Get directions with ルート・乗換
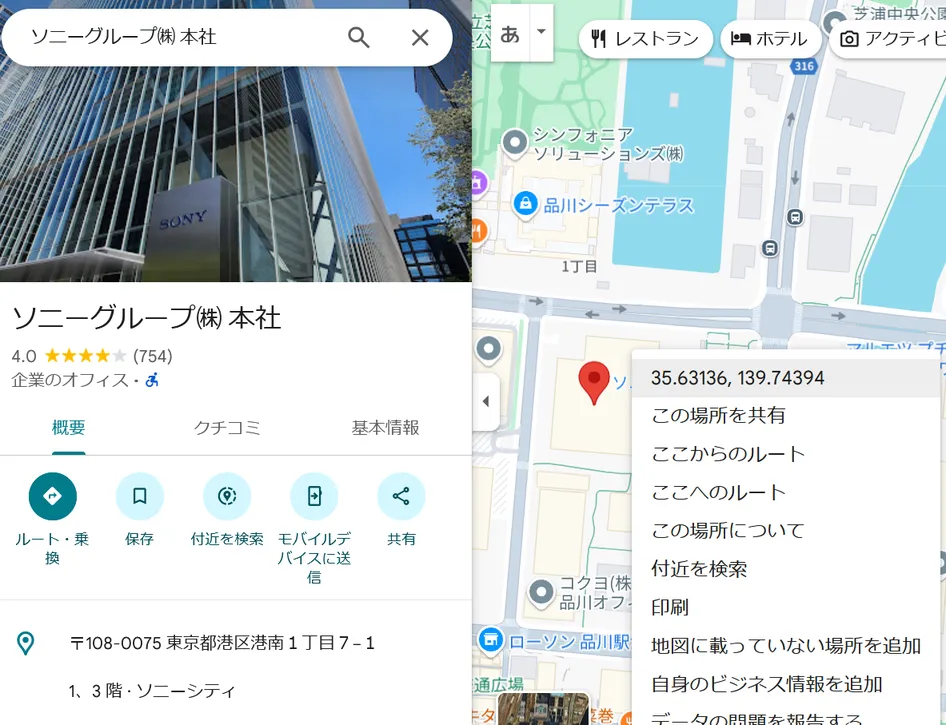 point(53,497)
